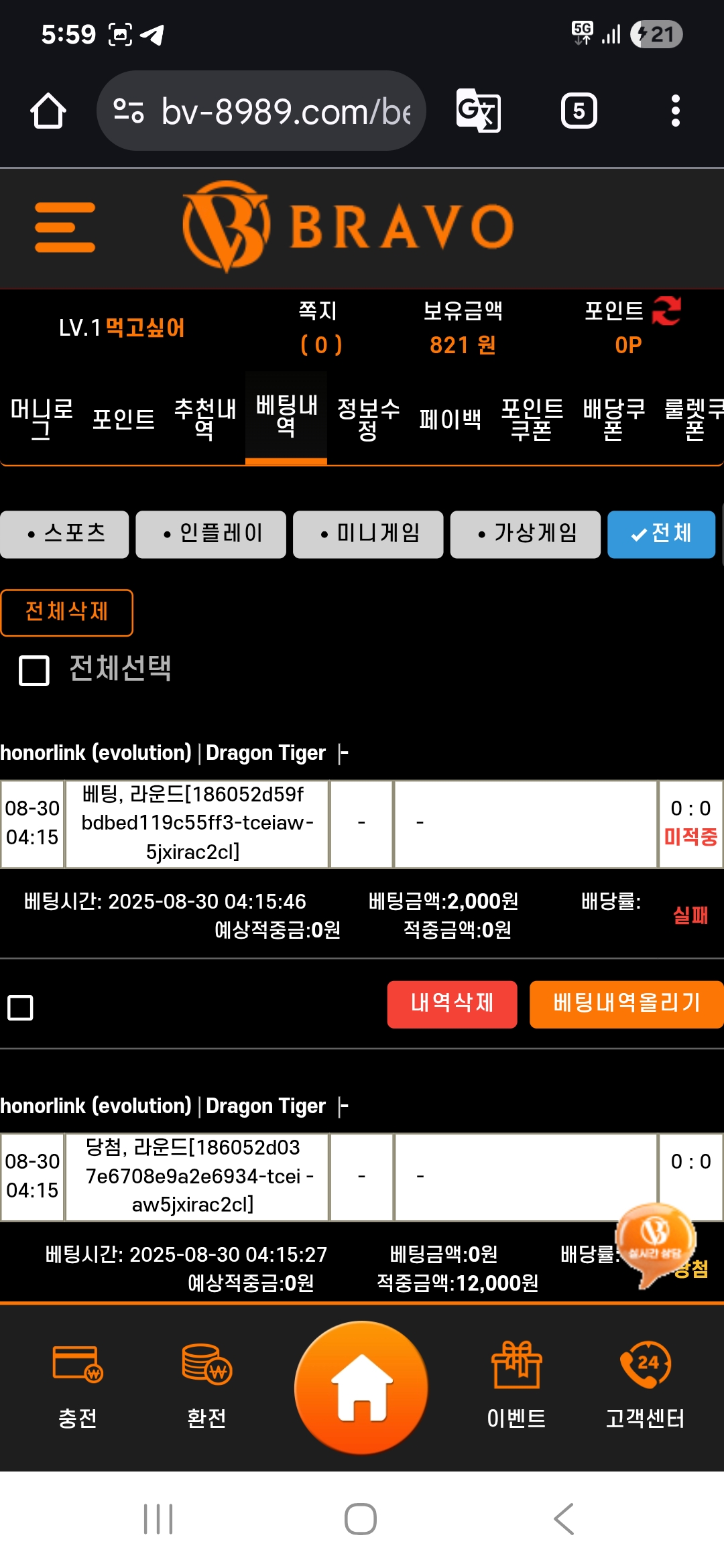Open the browser translate icon
This screenshot has width=724, height=1568.
[478, 111]
